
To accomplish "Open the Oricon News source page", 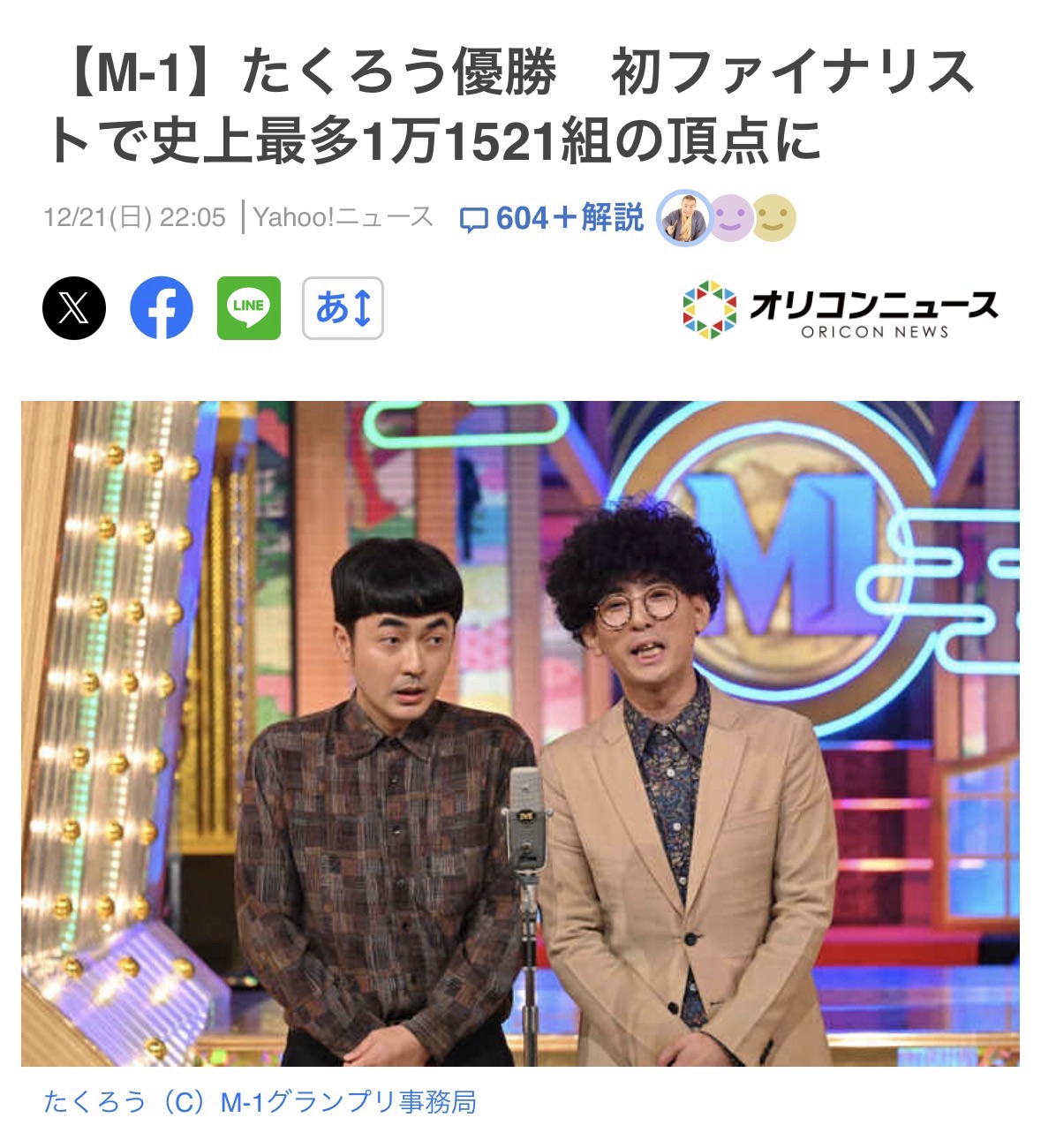I will coord(840,310).
